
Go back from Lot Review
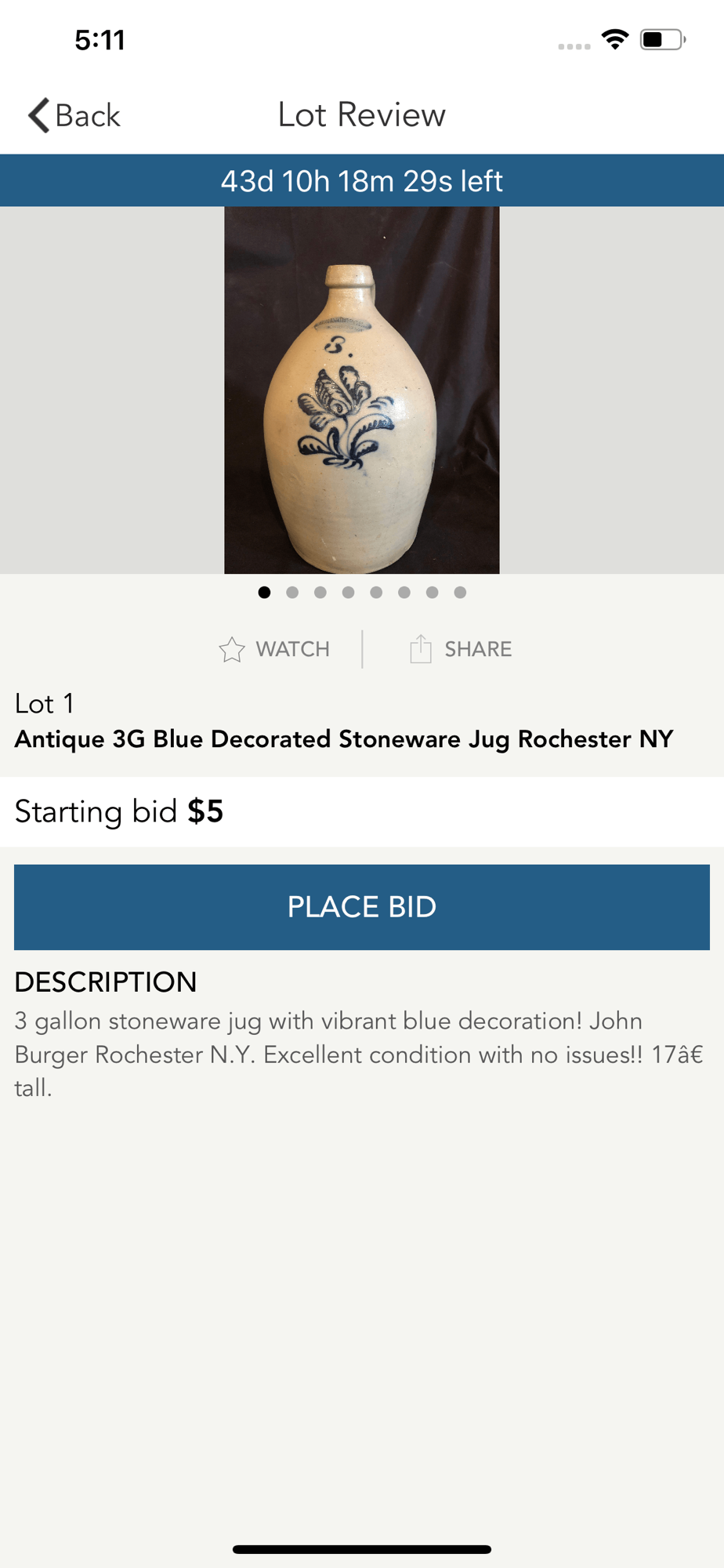[74, 115]
